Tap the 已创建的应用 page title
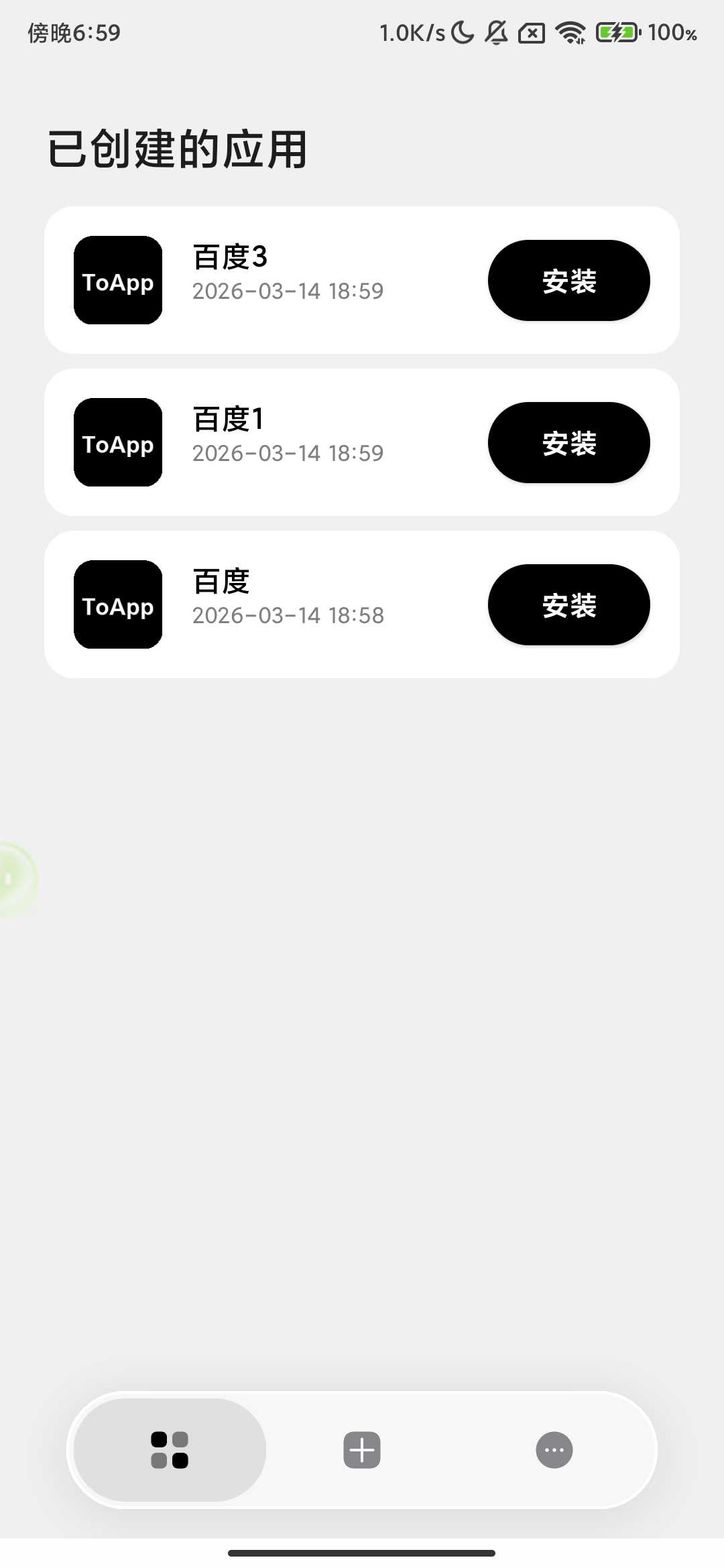The image size is (724, 1568). [x=178, y=149]
